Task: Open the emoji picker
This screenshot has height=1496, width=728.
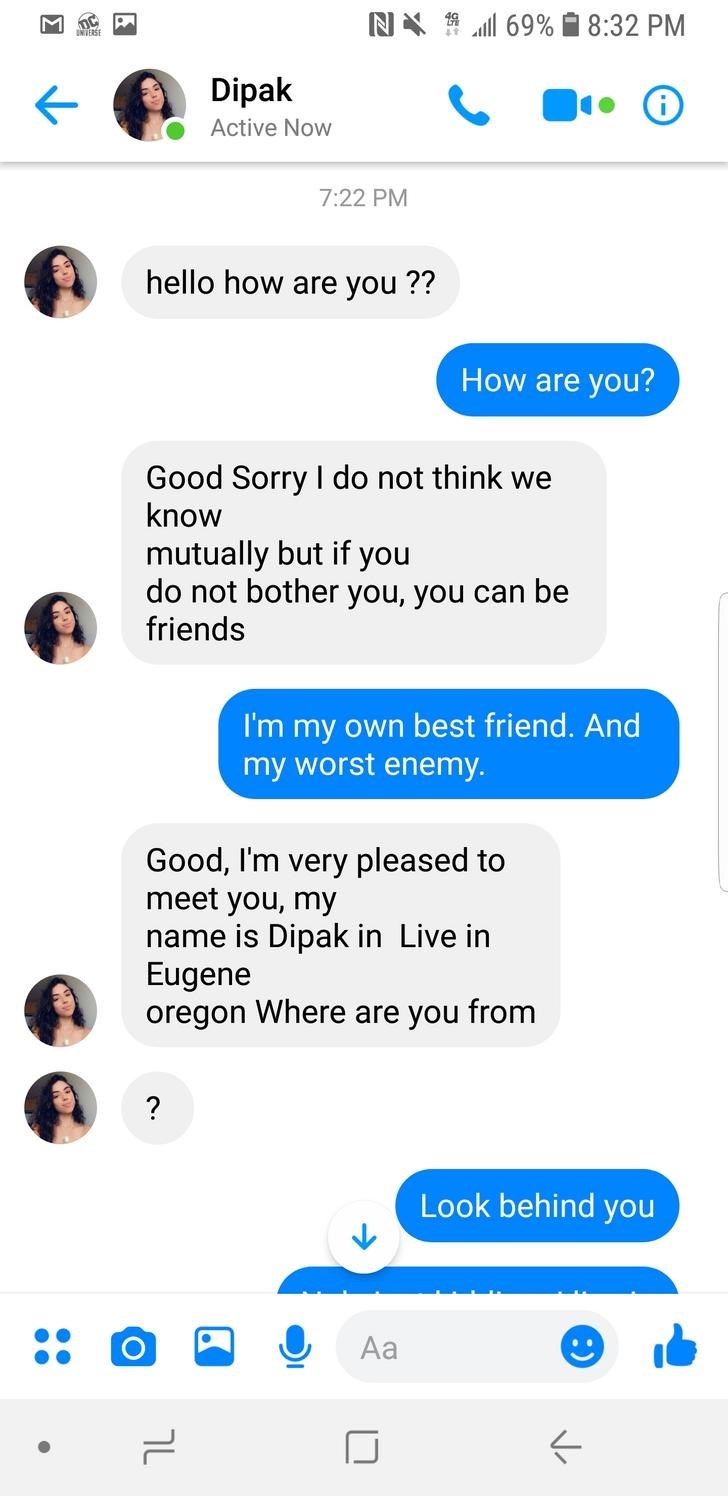Action: (582, 1348)
